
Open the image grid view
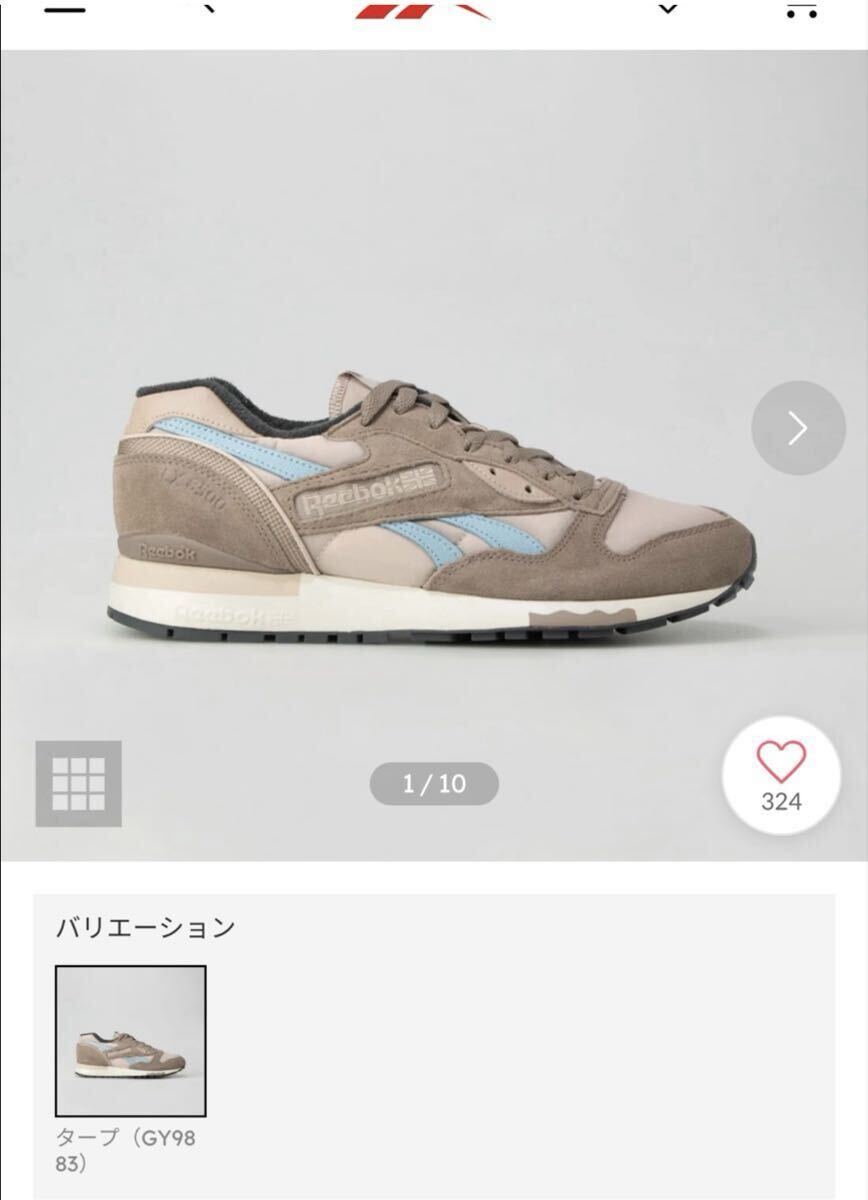(78, 783)
